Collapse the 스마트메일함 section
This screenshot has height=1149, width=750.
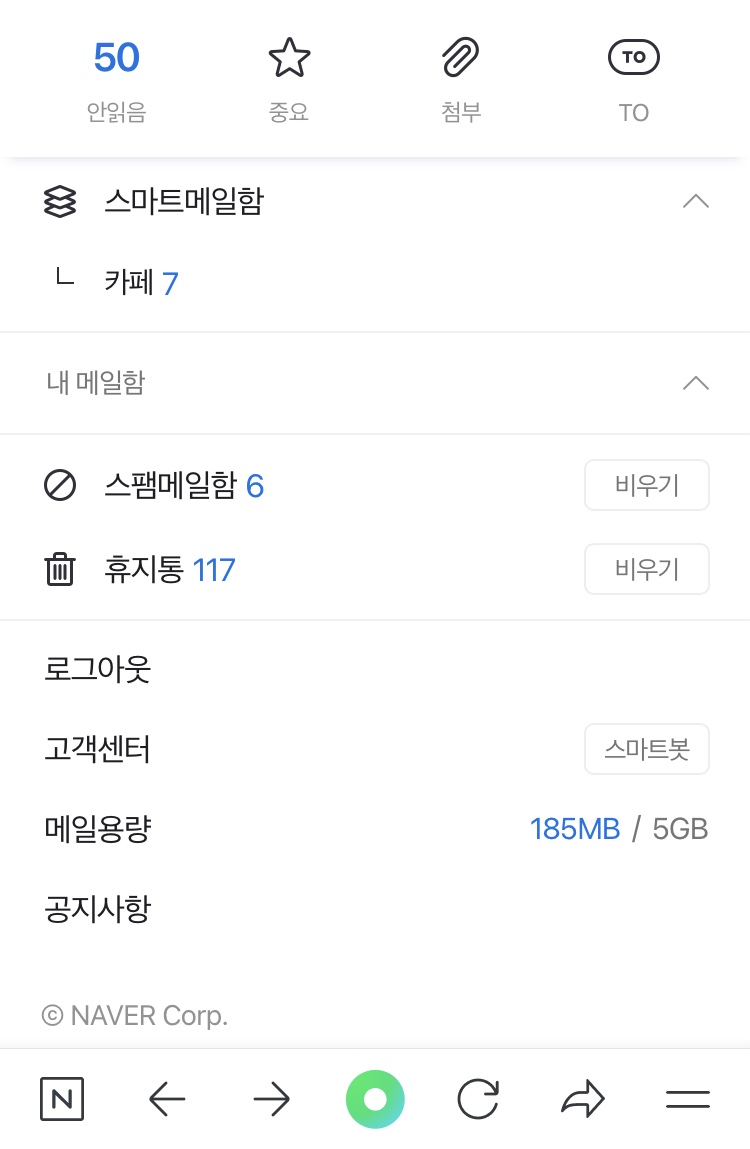pos(695,202)
